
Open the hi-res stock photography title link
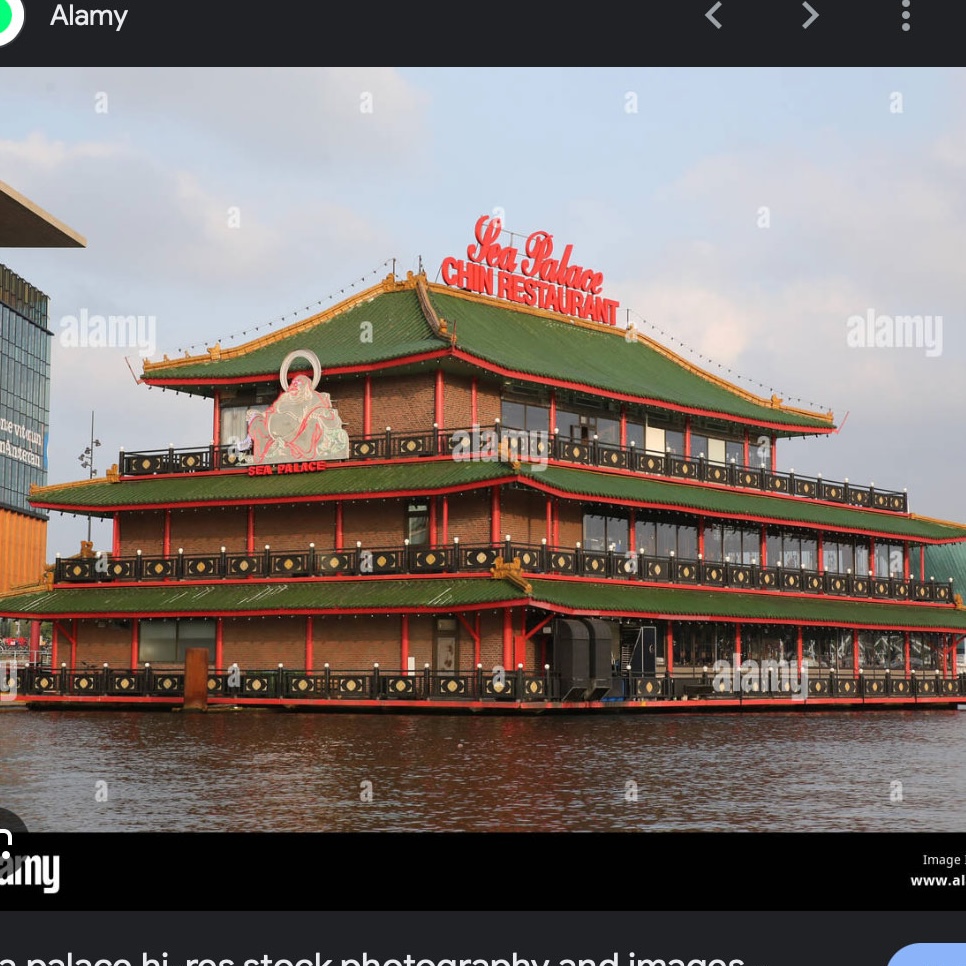(x=380, y=957)
